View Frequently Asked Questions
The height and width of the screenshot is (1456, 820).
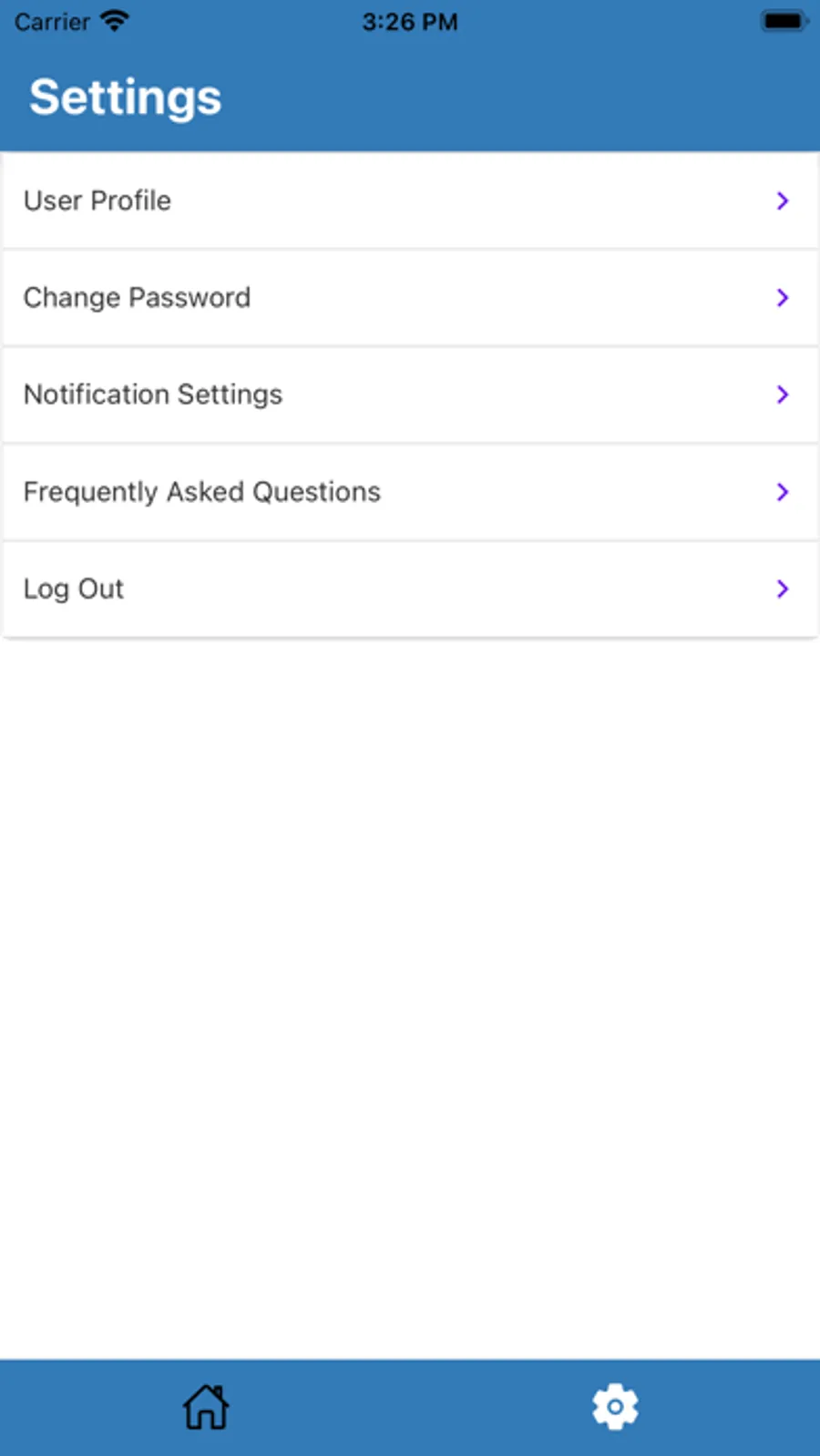[410, 492]
